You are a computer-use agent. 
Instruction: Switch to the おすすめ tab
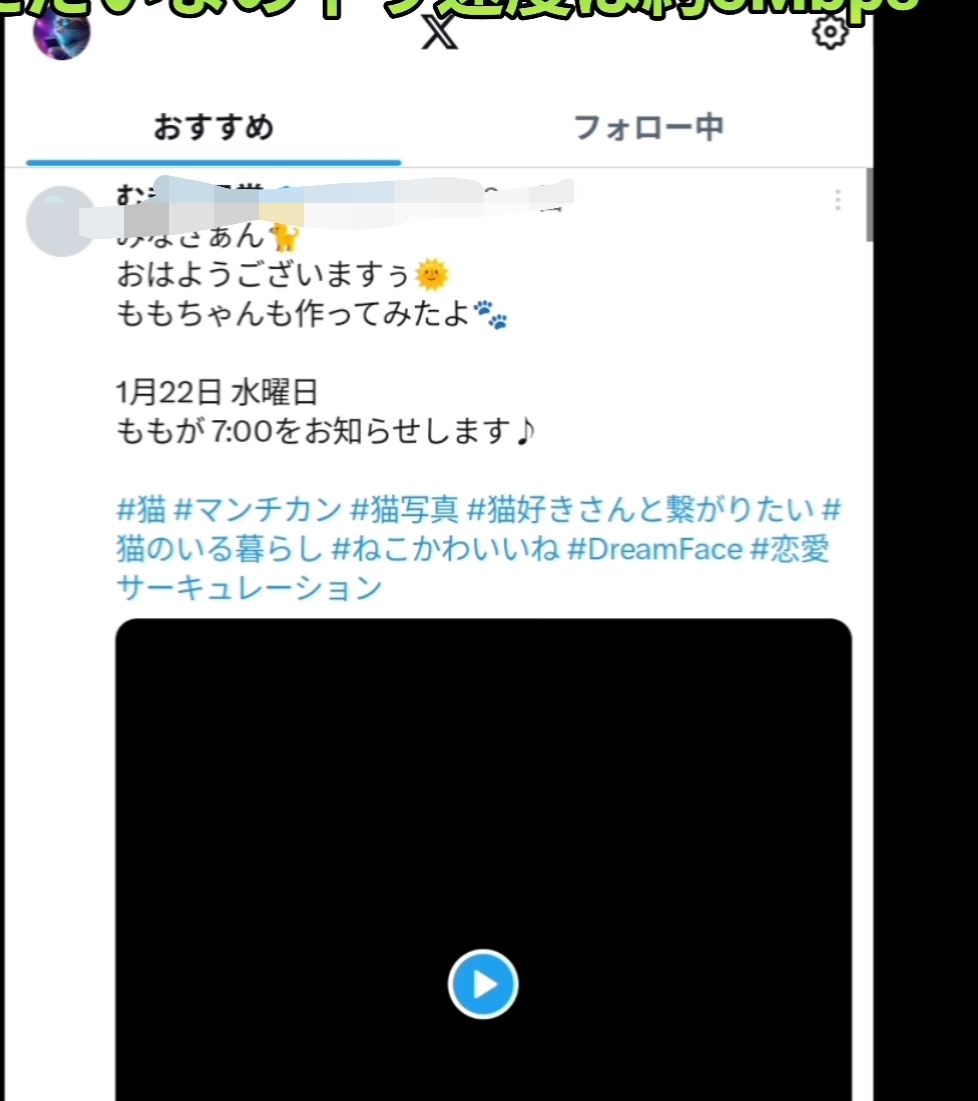(x=213, y=128)
